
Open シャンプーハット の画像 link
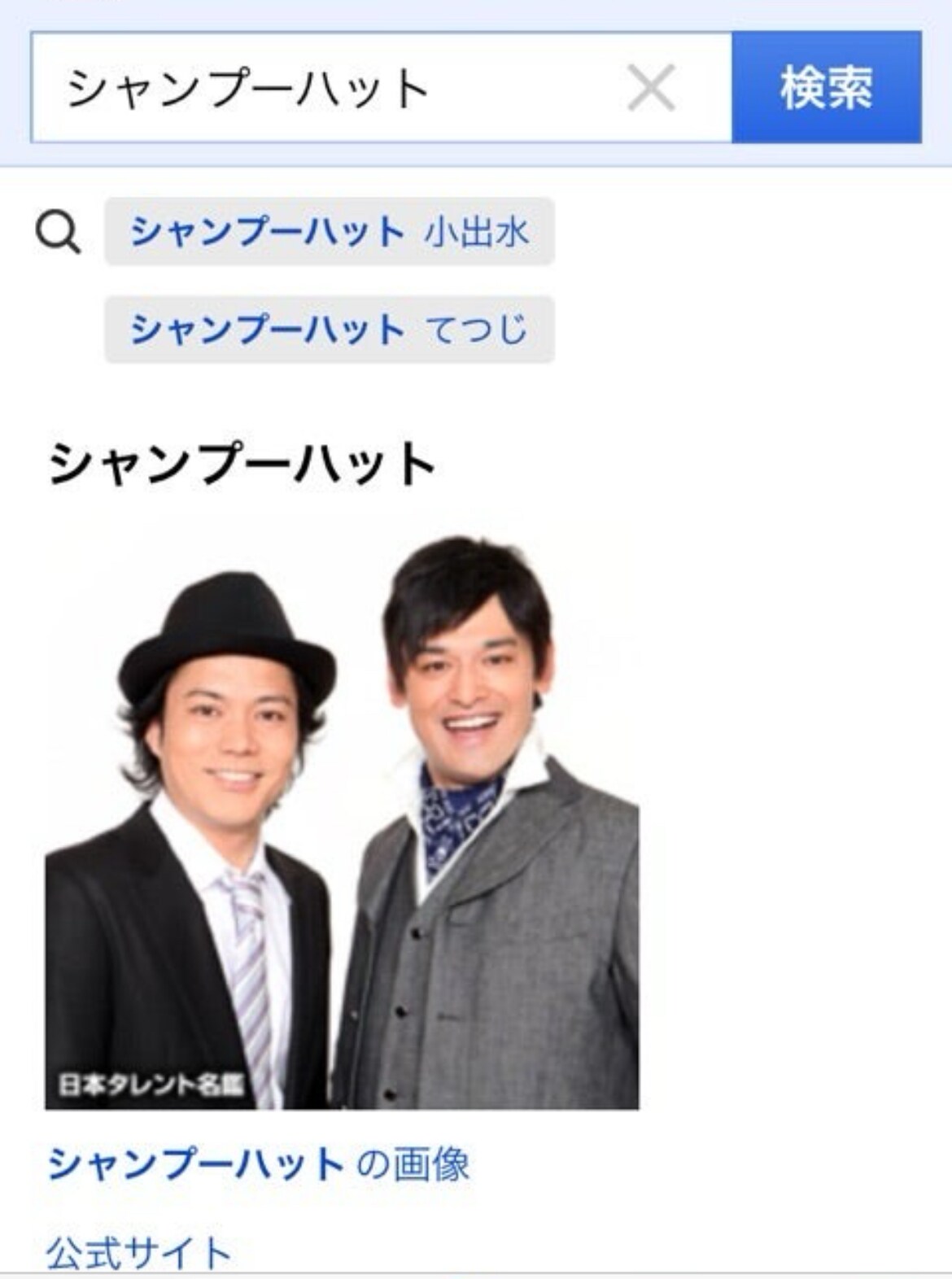click(258, 1164)
